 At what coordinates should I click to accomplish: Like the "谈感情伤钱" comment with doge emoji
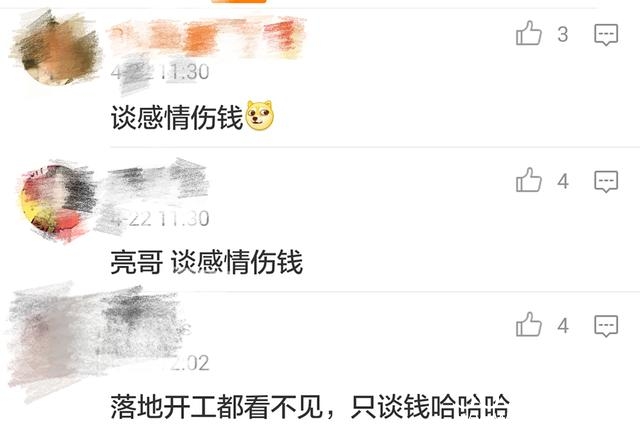pos(529,35)
